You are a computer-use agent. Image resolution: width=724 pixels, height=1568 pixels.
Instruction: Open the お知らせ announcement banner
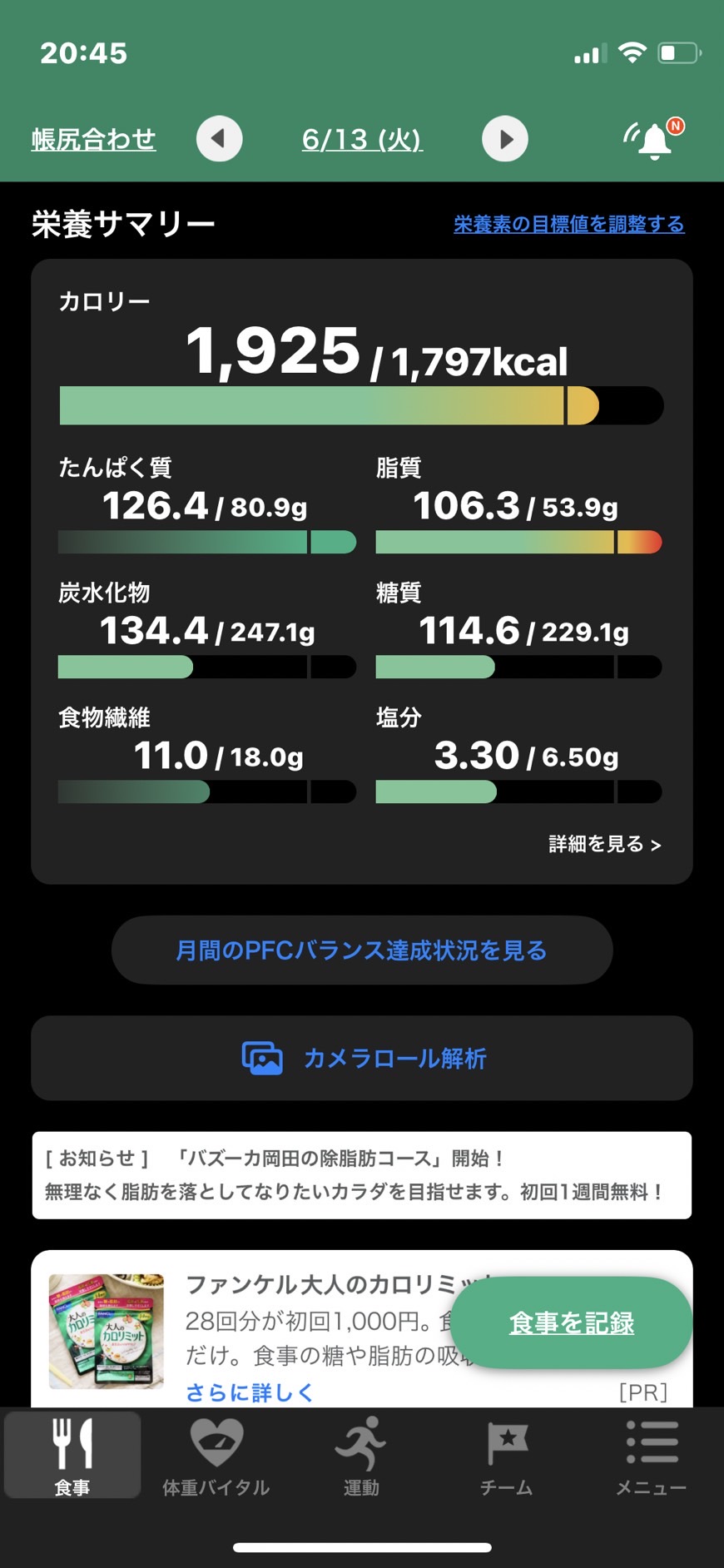[x=362, y=1175]
